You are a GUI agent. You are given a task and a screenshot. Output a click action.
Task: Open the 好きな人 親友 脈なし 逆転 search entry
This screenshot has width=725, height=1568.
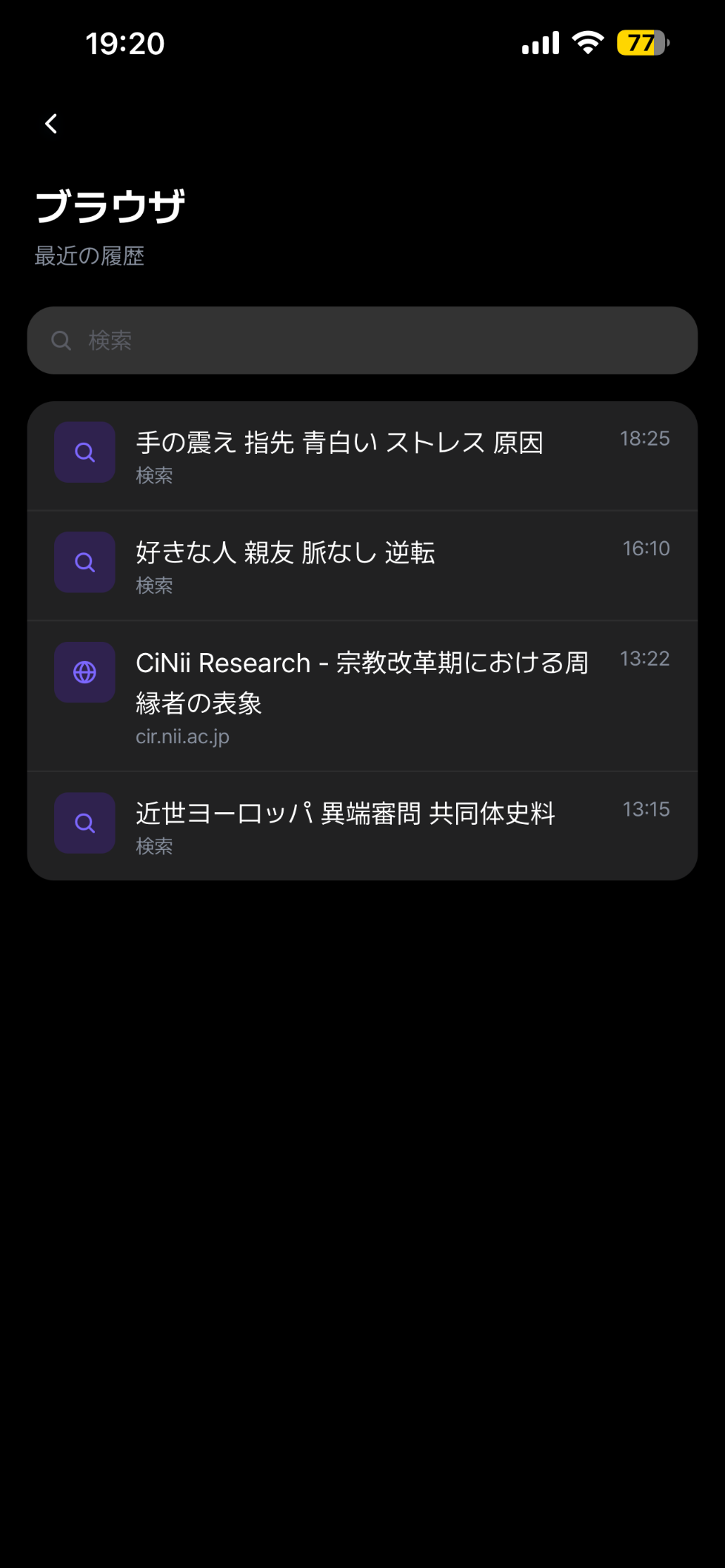pos(362,566)
